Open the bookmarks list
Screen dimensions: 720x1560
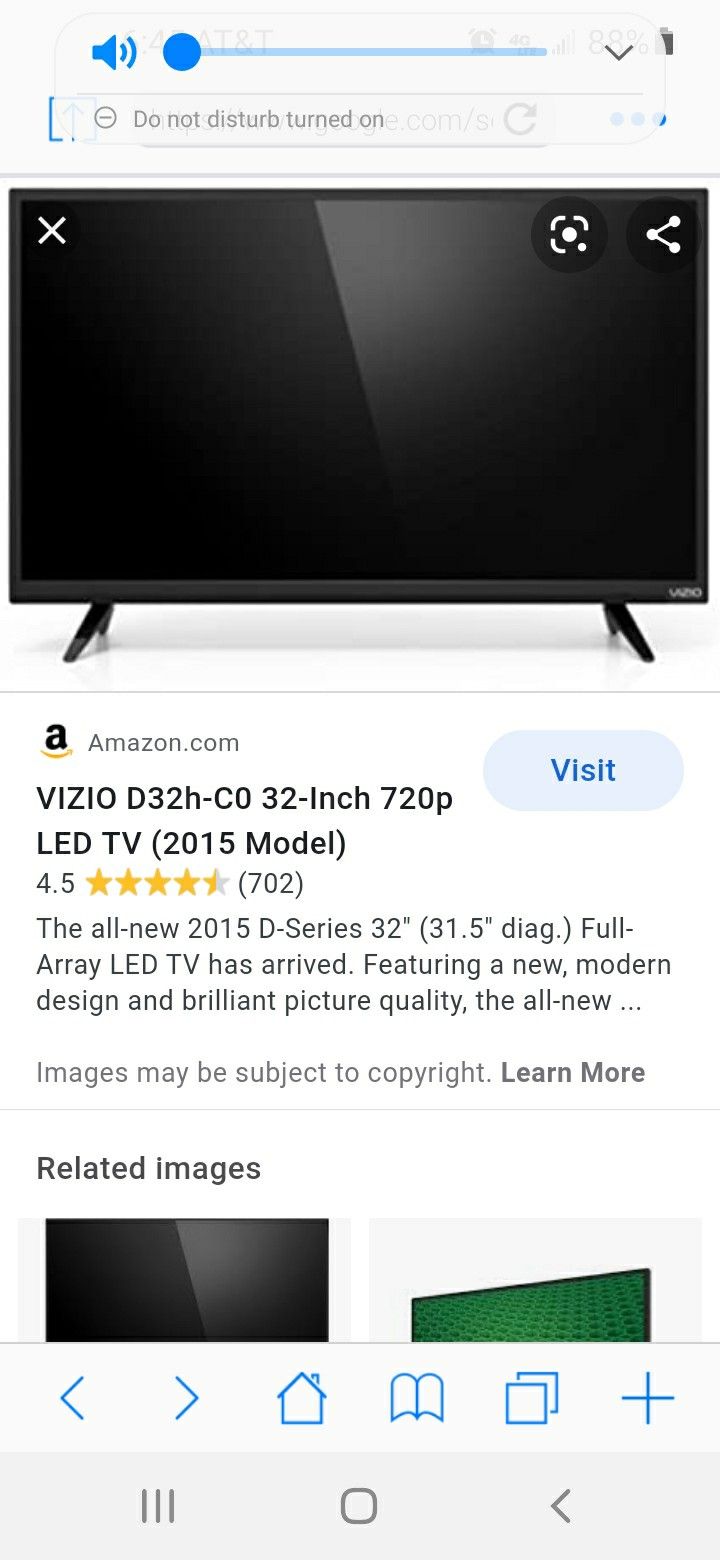(417, 1398)
